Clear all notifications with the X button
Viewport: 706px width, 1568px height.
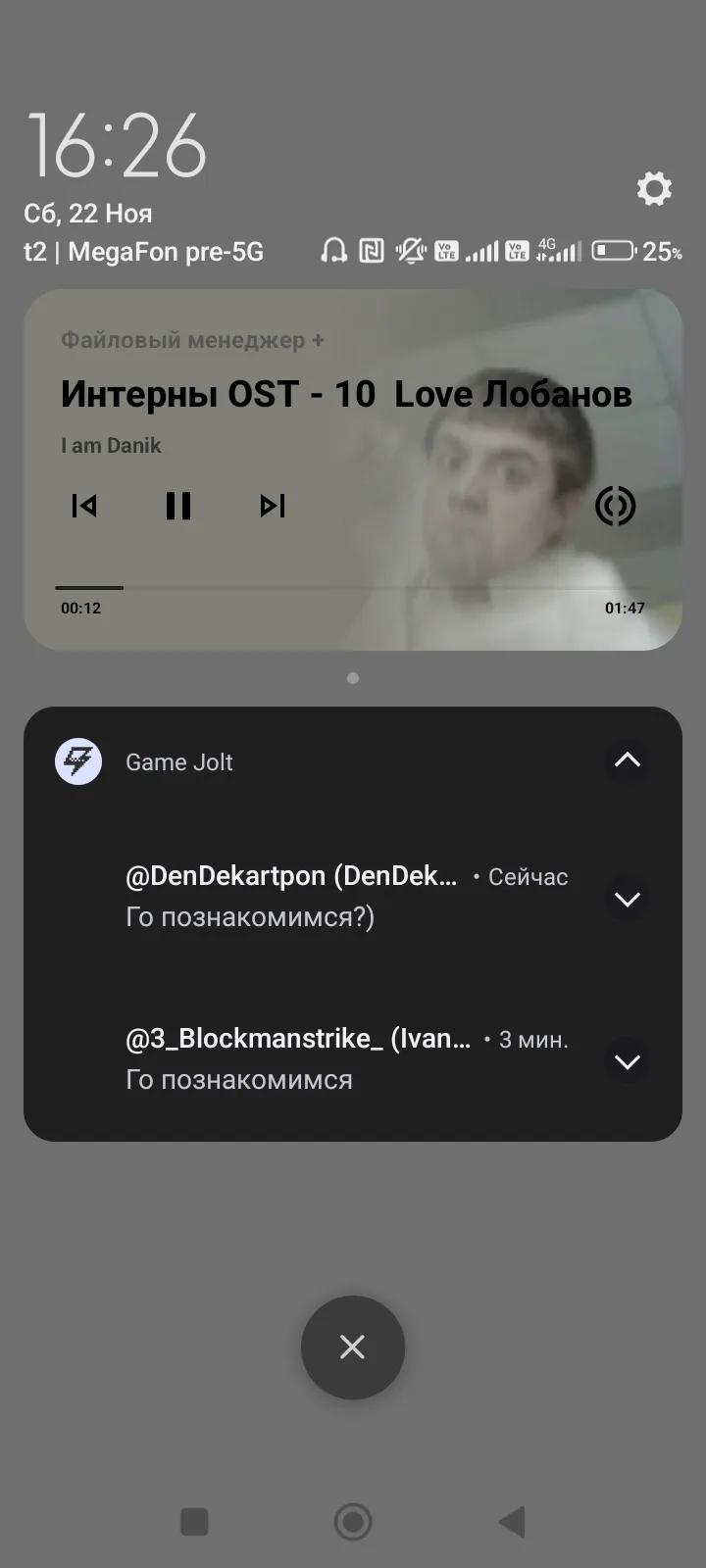pyautogui.click(x=352, y=1347)
